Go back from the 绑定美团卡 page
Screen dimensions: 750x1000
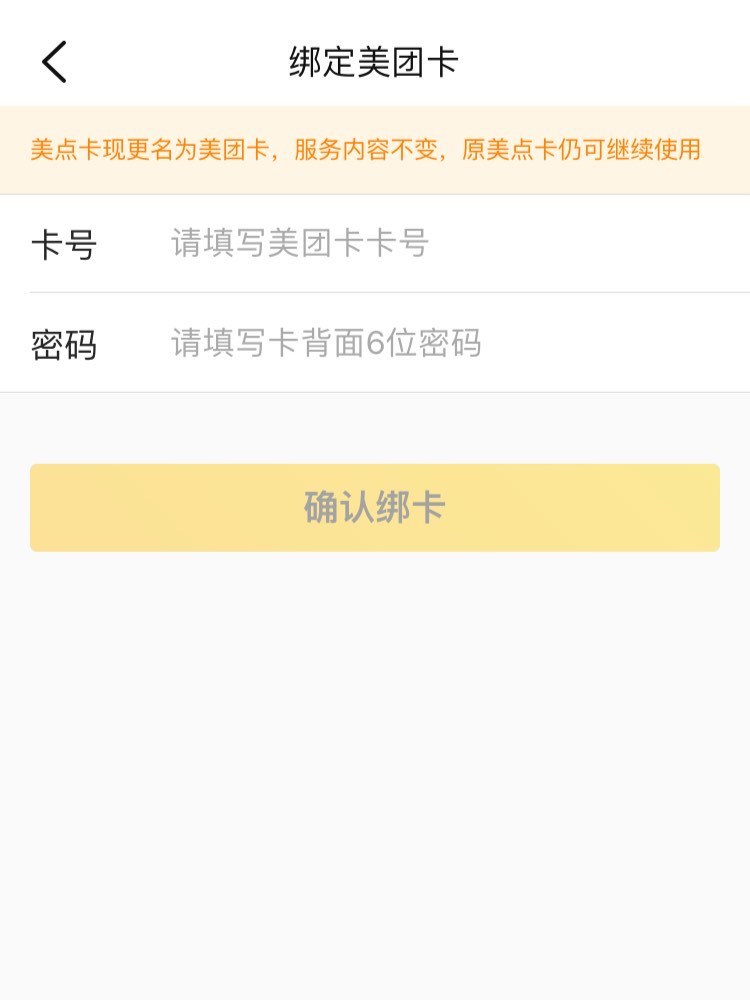pos(54,62)
